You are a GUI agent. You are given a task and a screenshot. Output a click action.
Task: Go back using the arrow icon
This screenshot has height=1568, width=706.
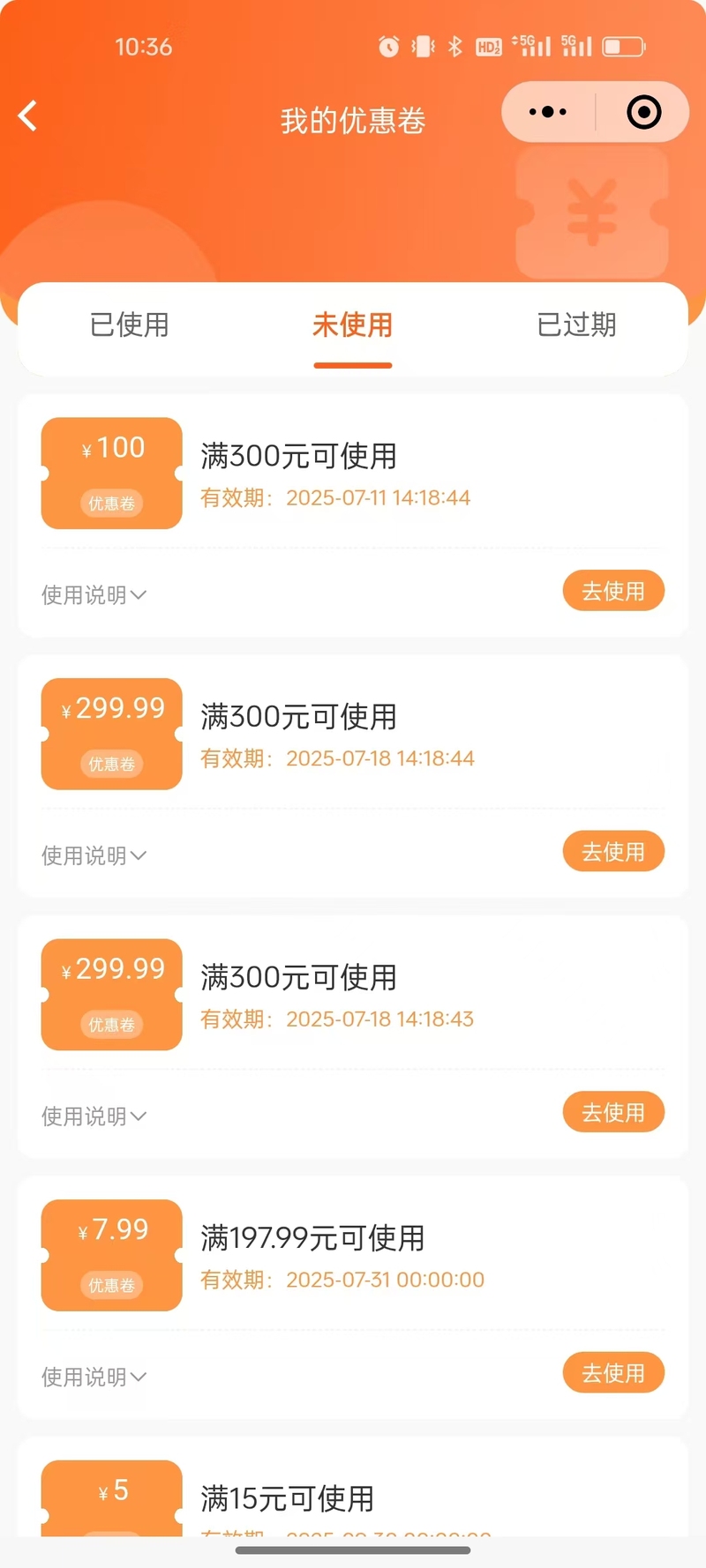28,116
